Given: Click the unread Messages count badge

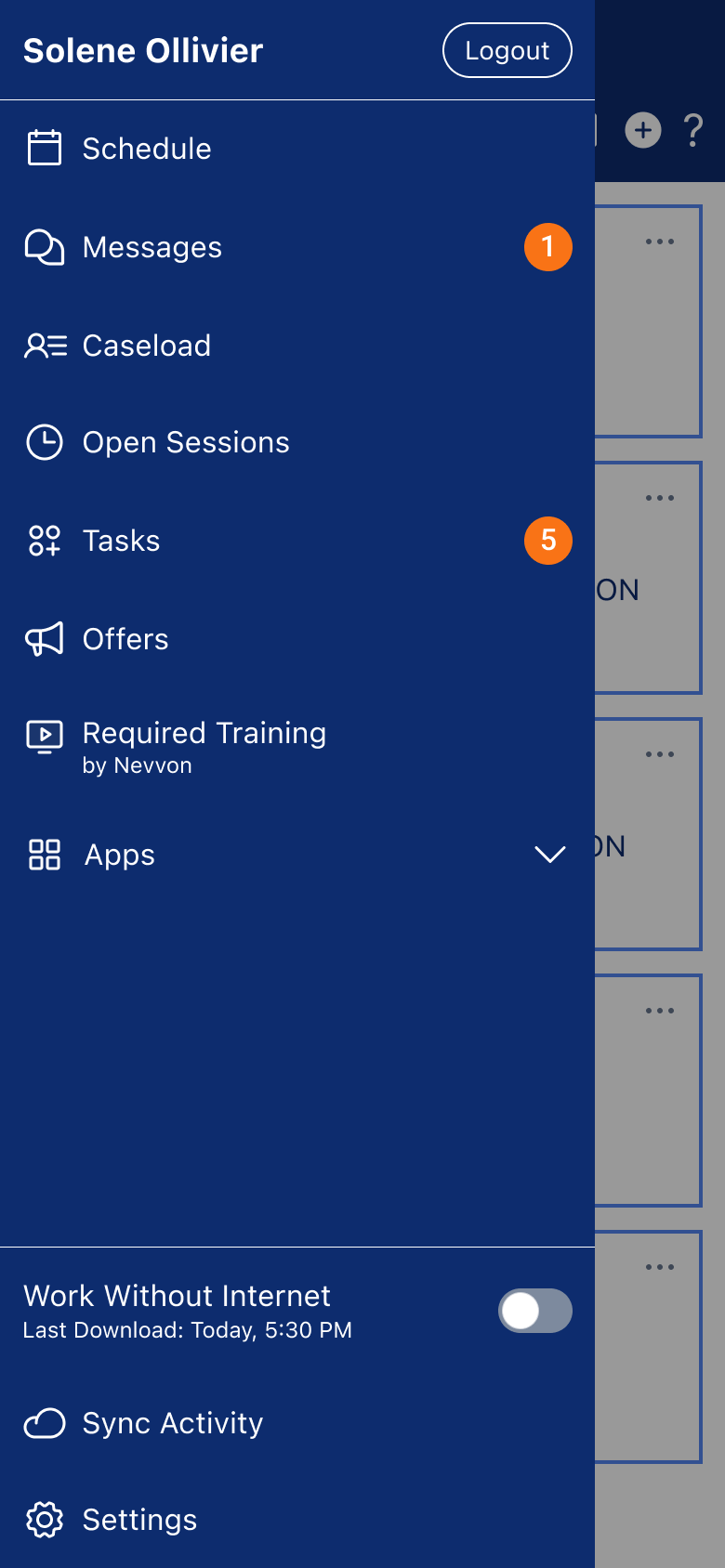Looking at the screenshot, I should point(547,246).
